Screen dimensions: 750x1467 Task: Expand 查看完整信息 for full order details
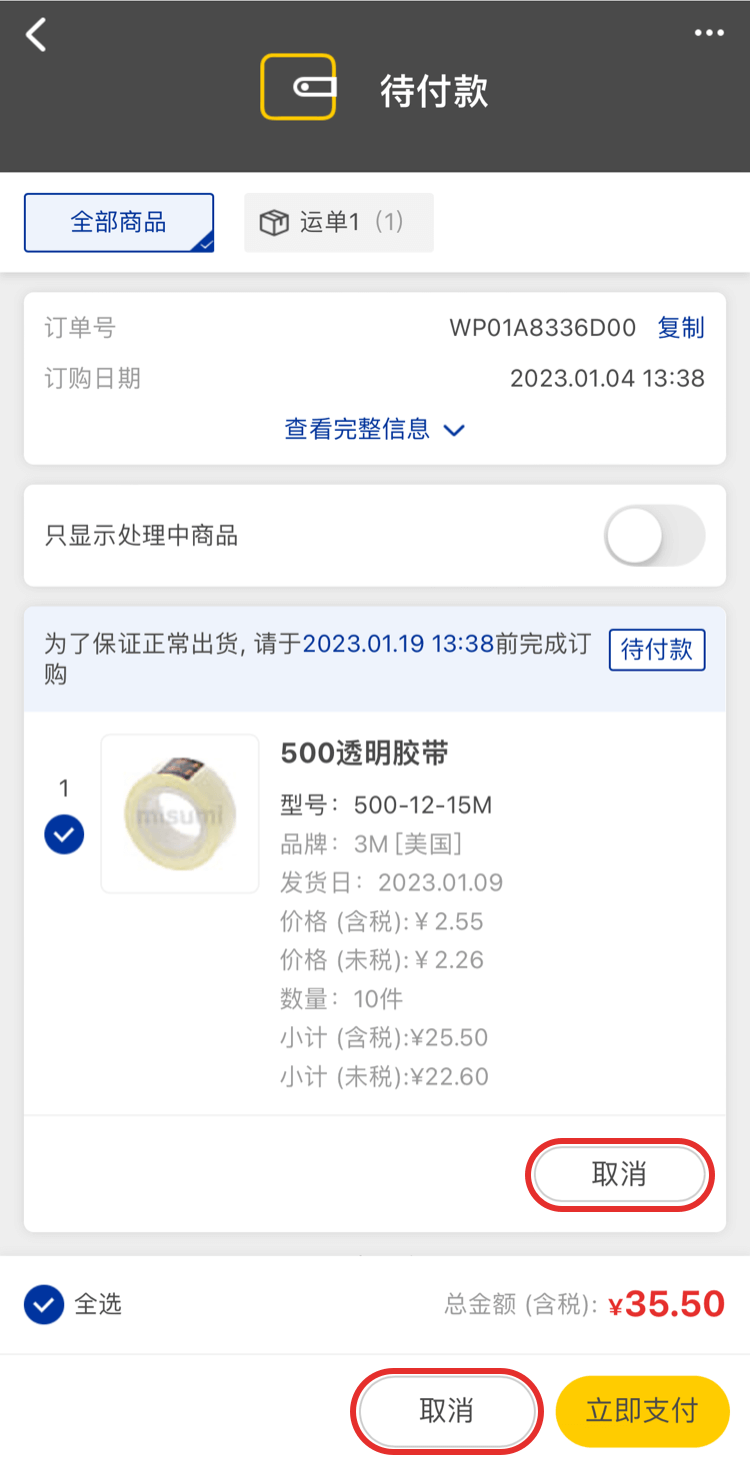coord(375,430)
